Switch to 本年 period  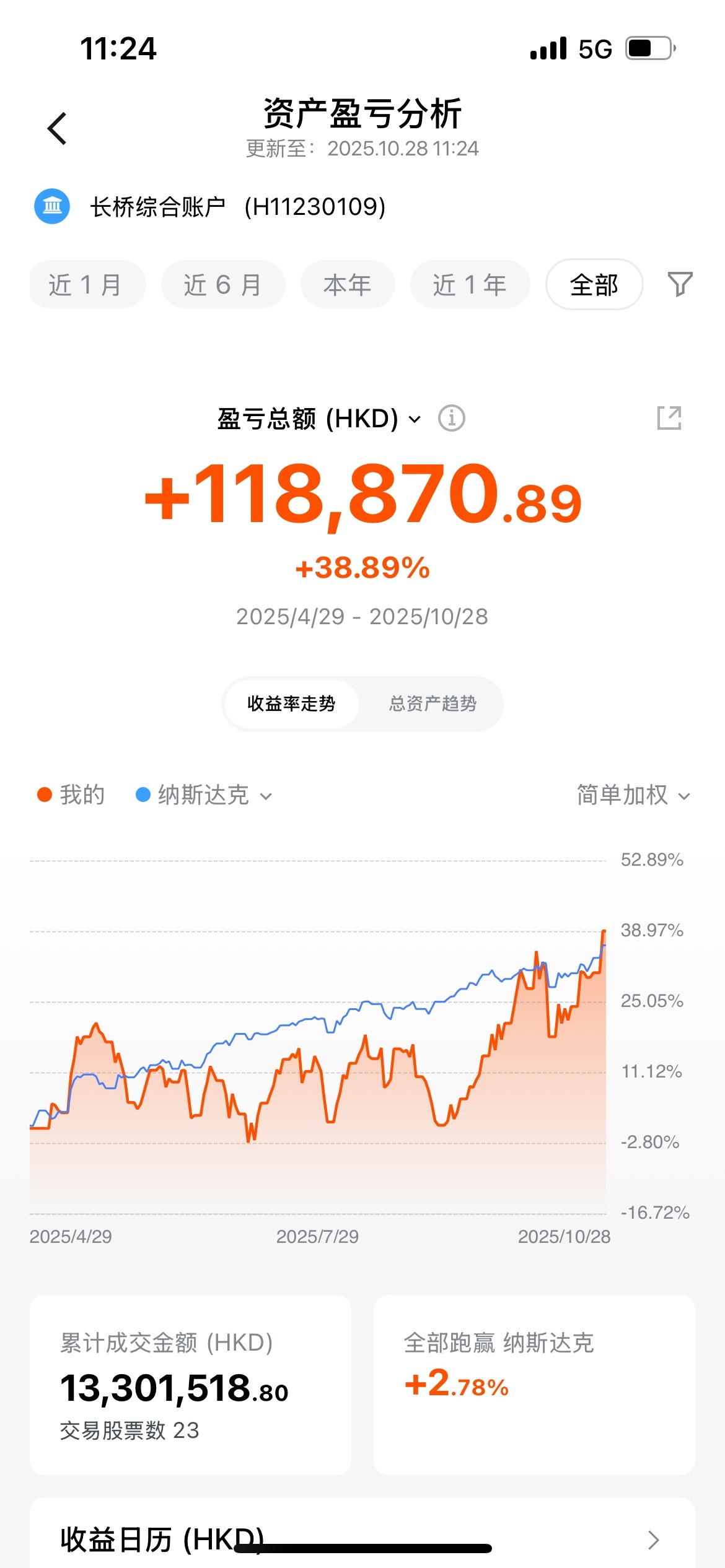348,285
